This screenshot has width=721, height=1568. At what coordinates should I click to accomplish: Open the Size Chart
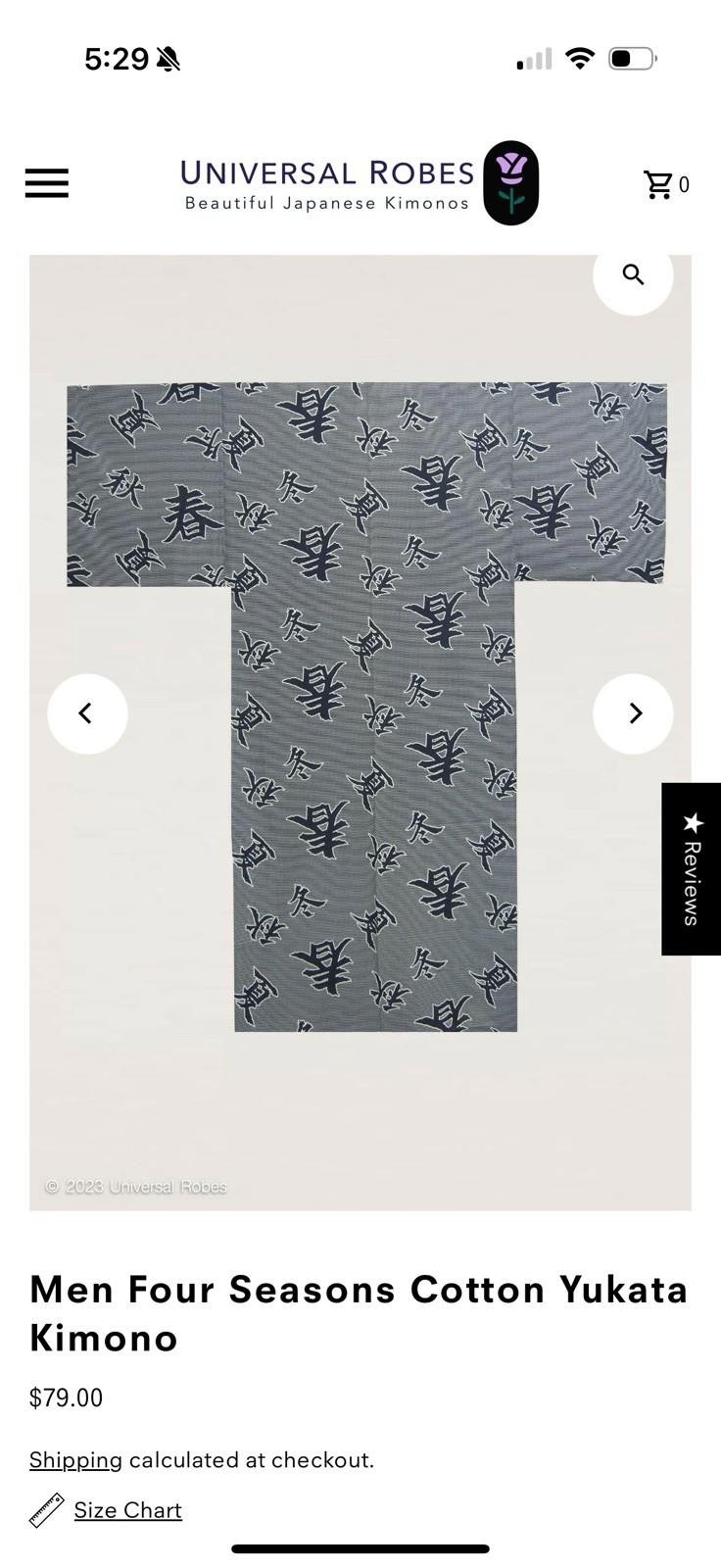127,1510
